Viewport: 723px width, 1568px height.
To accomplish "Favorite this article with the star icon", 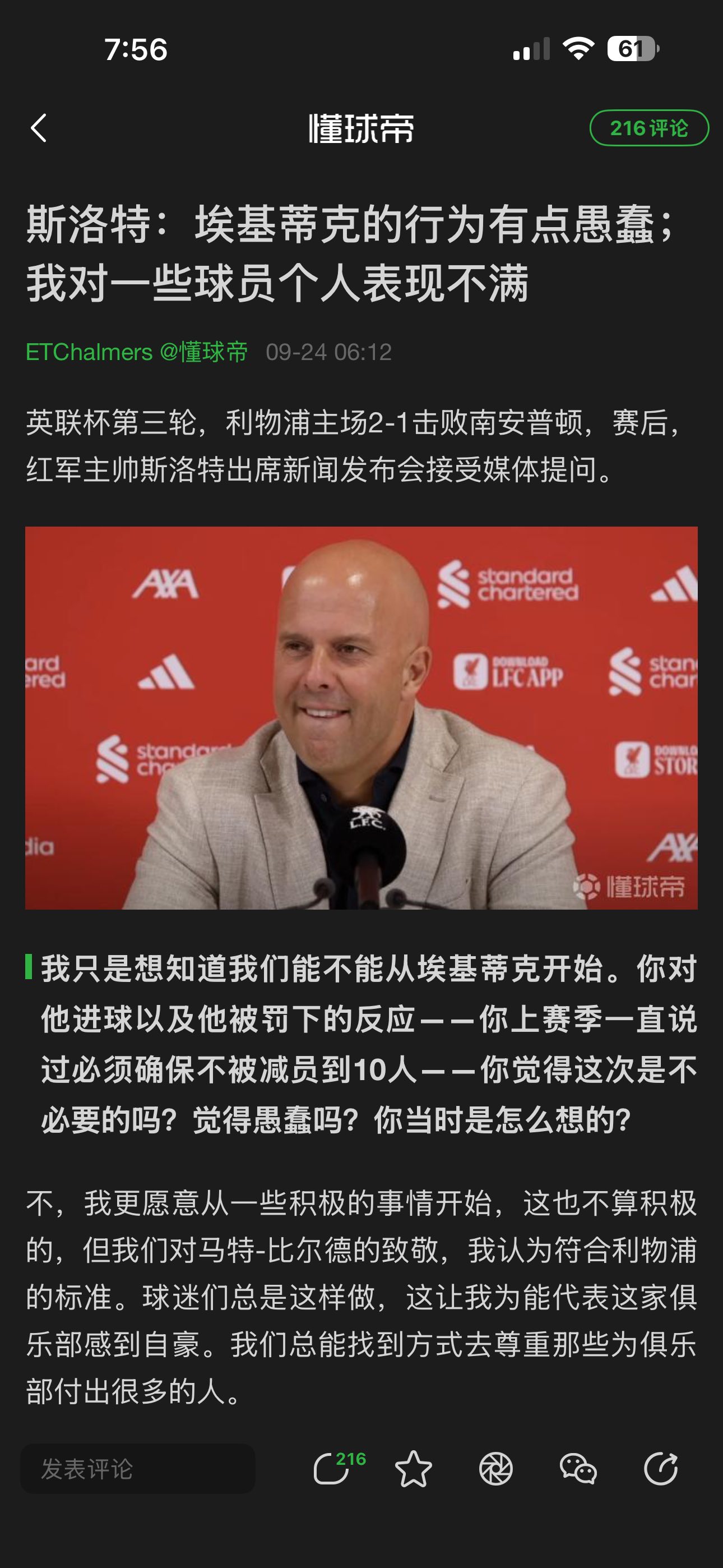I will (413, 1469).
